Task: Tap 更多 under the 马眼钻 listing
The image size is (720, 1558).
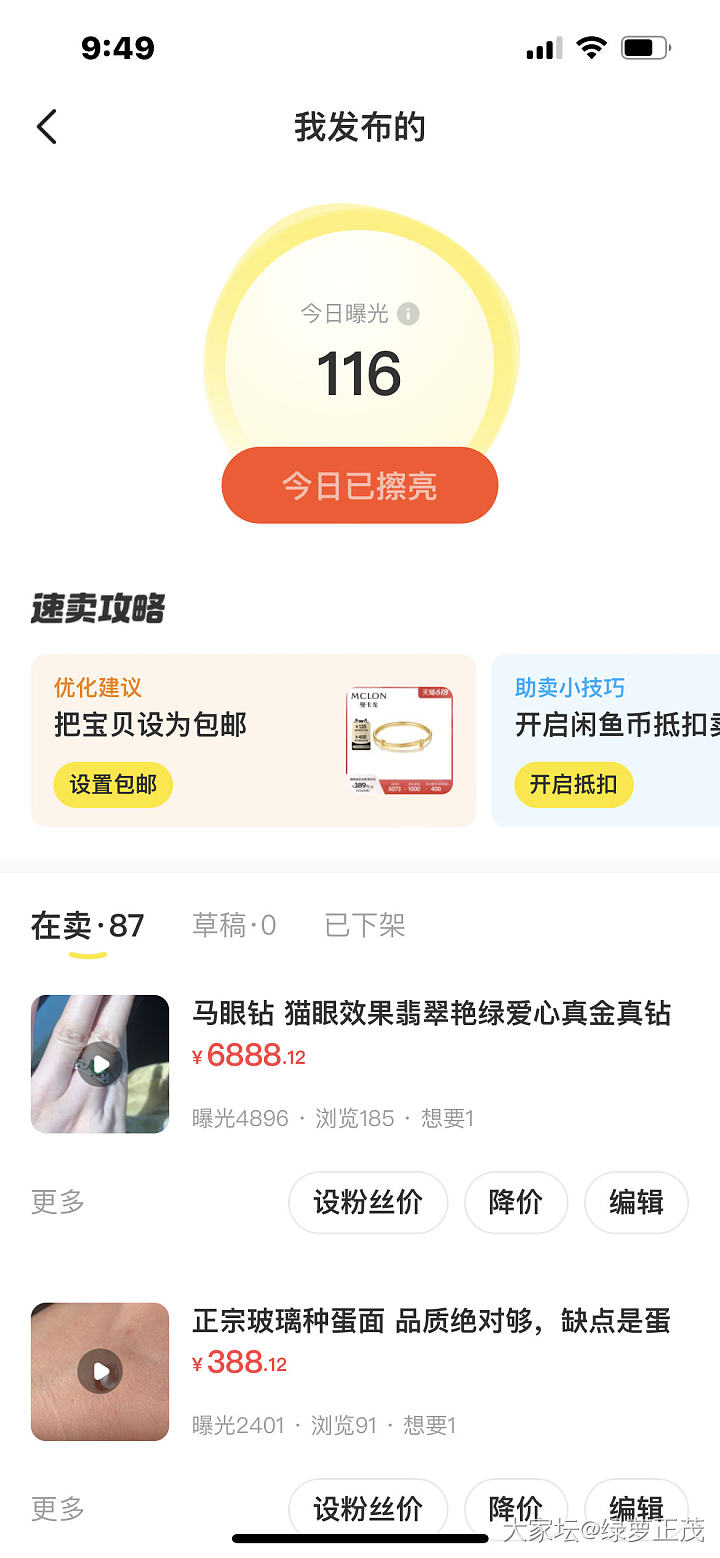Action: tap(58, 1202)
